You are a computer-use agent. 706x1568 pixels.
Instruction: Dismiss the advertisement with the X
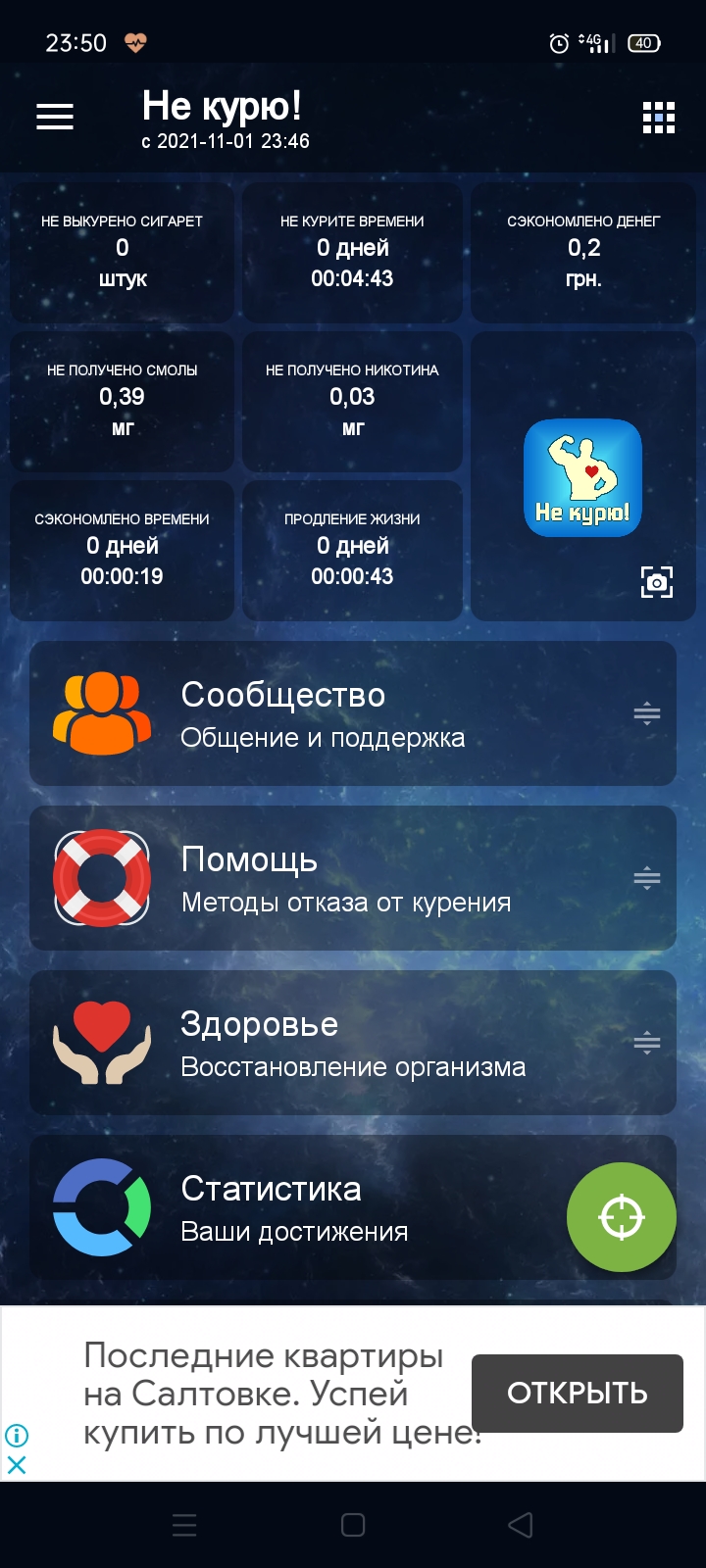coord(17,1464)
